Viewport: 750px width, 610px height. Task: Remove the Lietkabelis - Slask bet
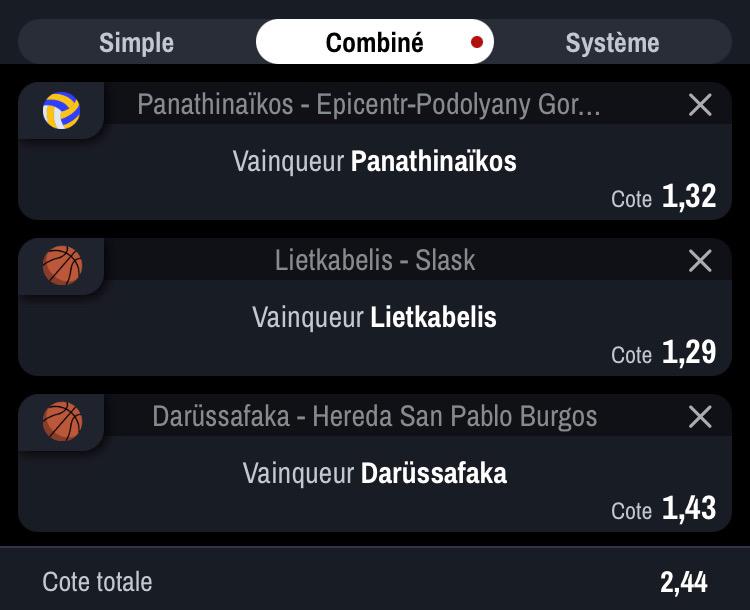pyautogui.click(x=700, y=261)
